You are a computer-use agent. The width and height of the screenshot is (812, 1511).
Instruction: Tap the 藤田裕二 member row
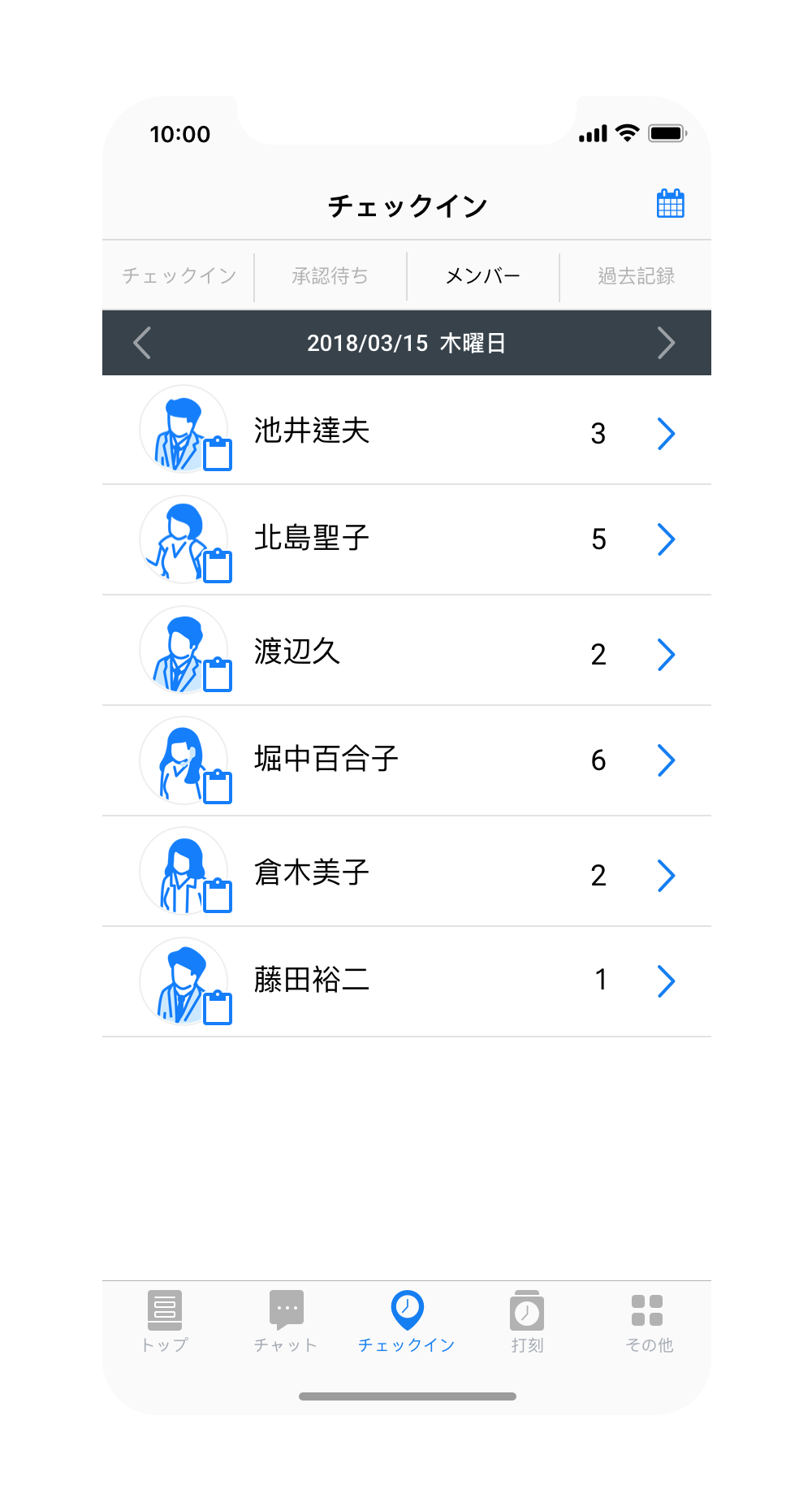pyautogui.click(x=406, y=981)
